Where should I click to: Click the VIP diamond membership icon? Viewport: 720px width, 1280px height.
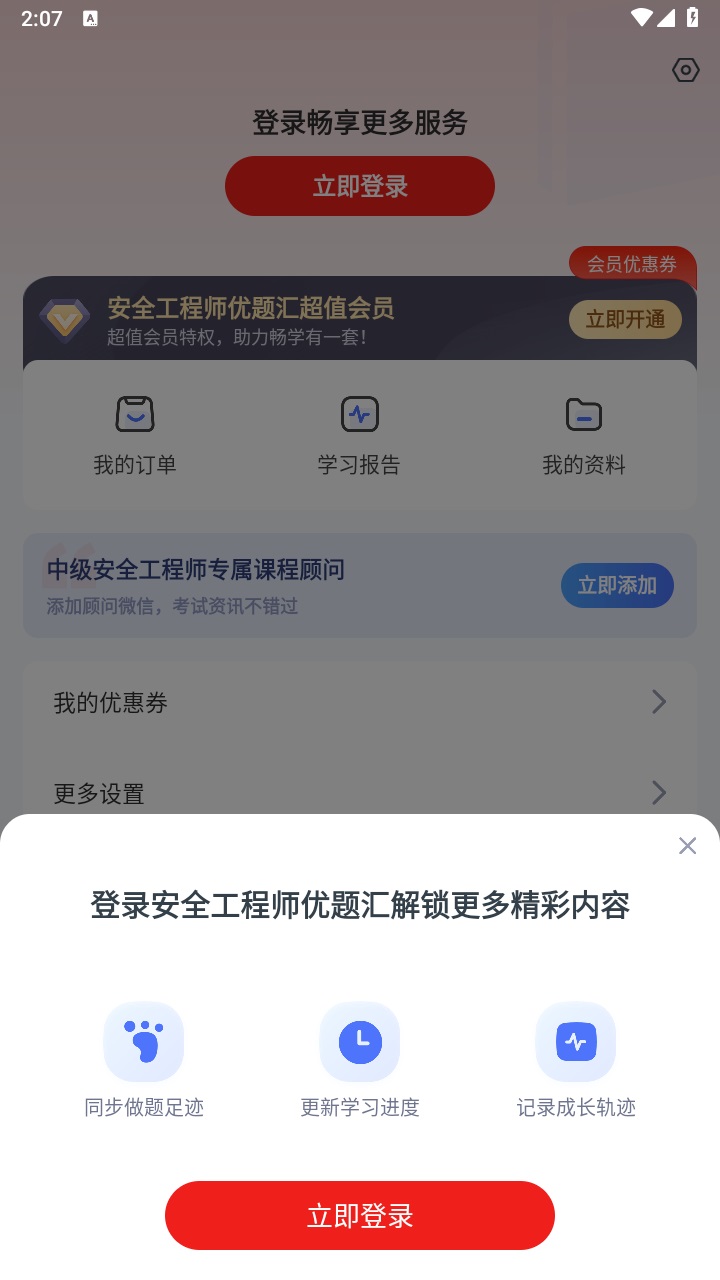64,319
